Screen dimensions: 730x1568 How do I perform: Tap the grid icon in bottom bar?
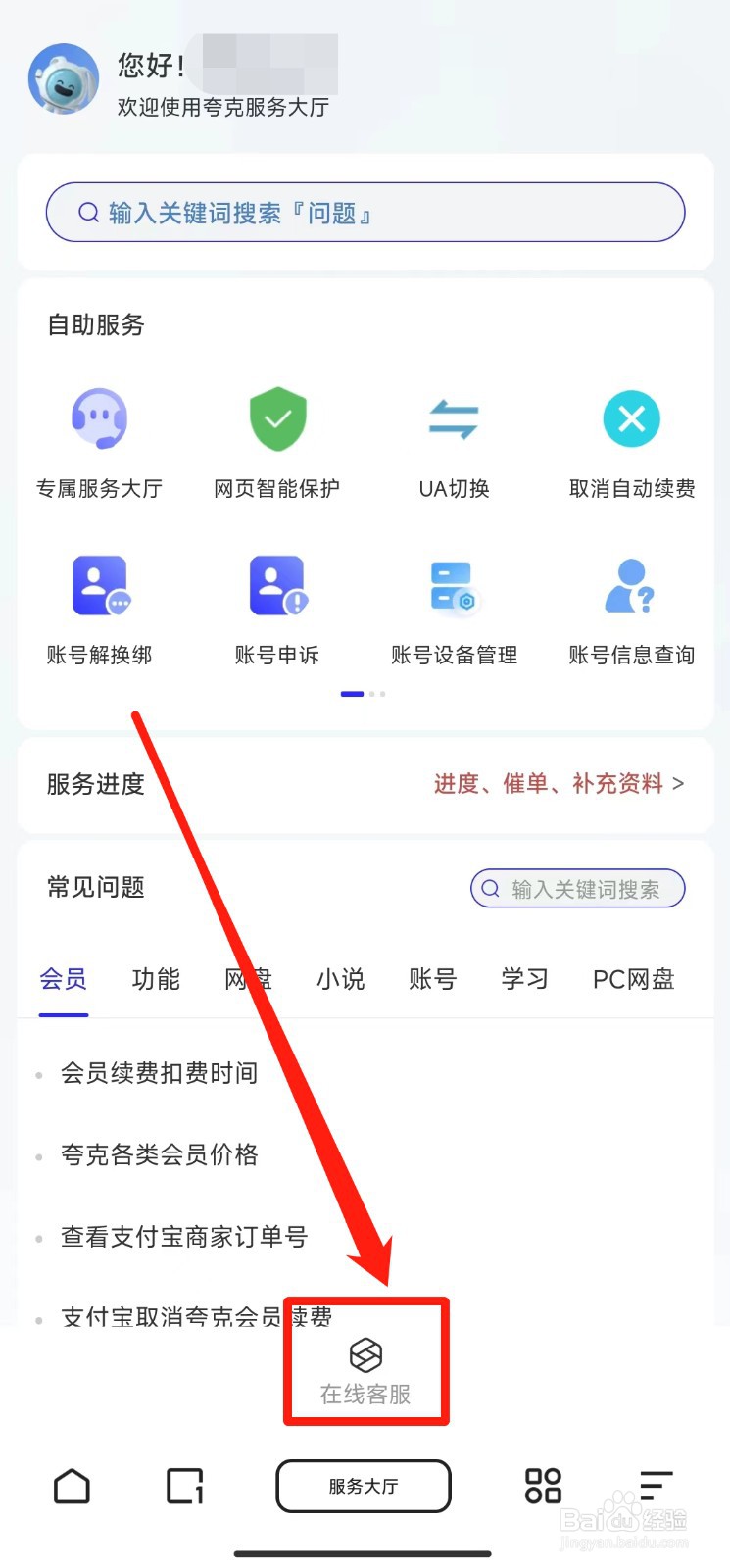point(541,1486)
